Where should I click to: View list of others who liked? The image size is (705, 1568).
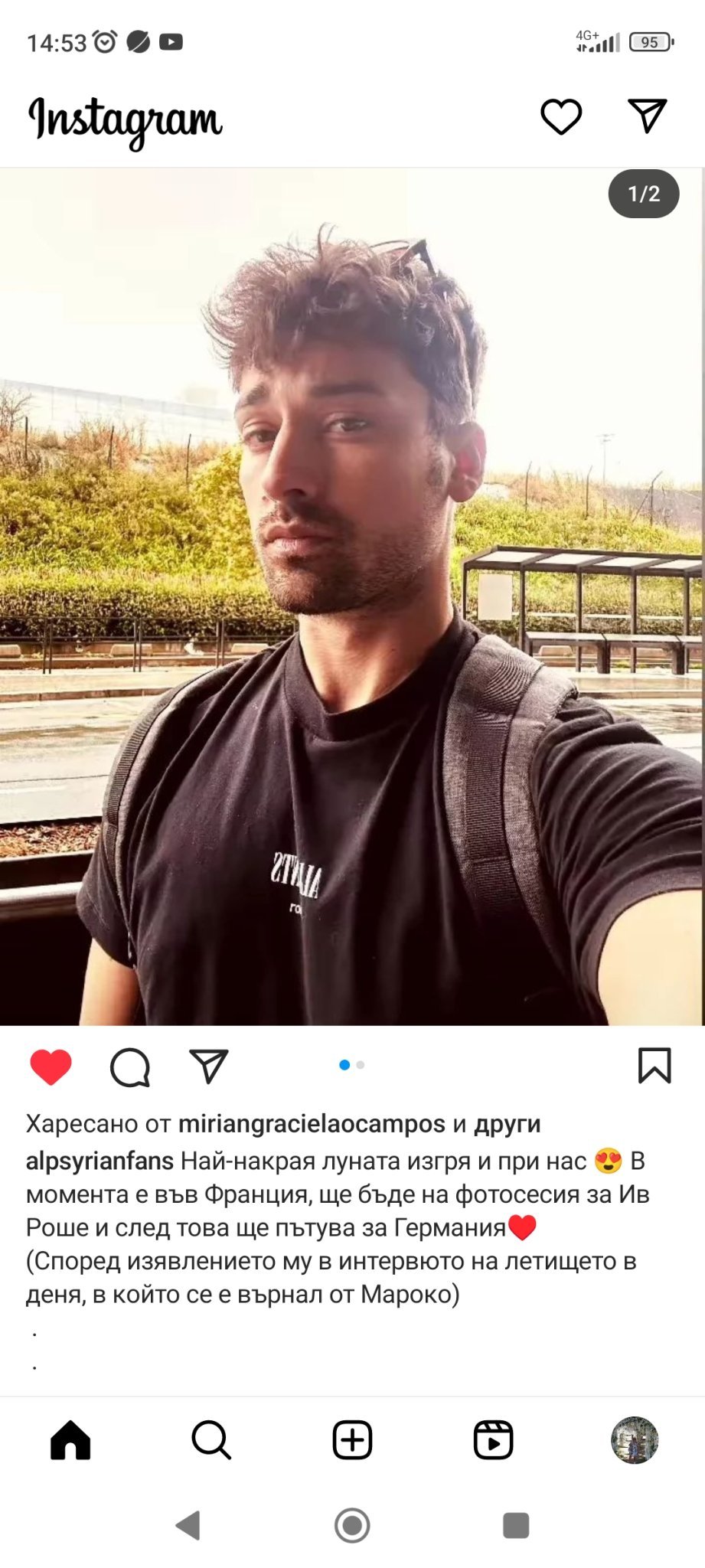pos(508,1123)
